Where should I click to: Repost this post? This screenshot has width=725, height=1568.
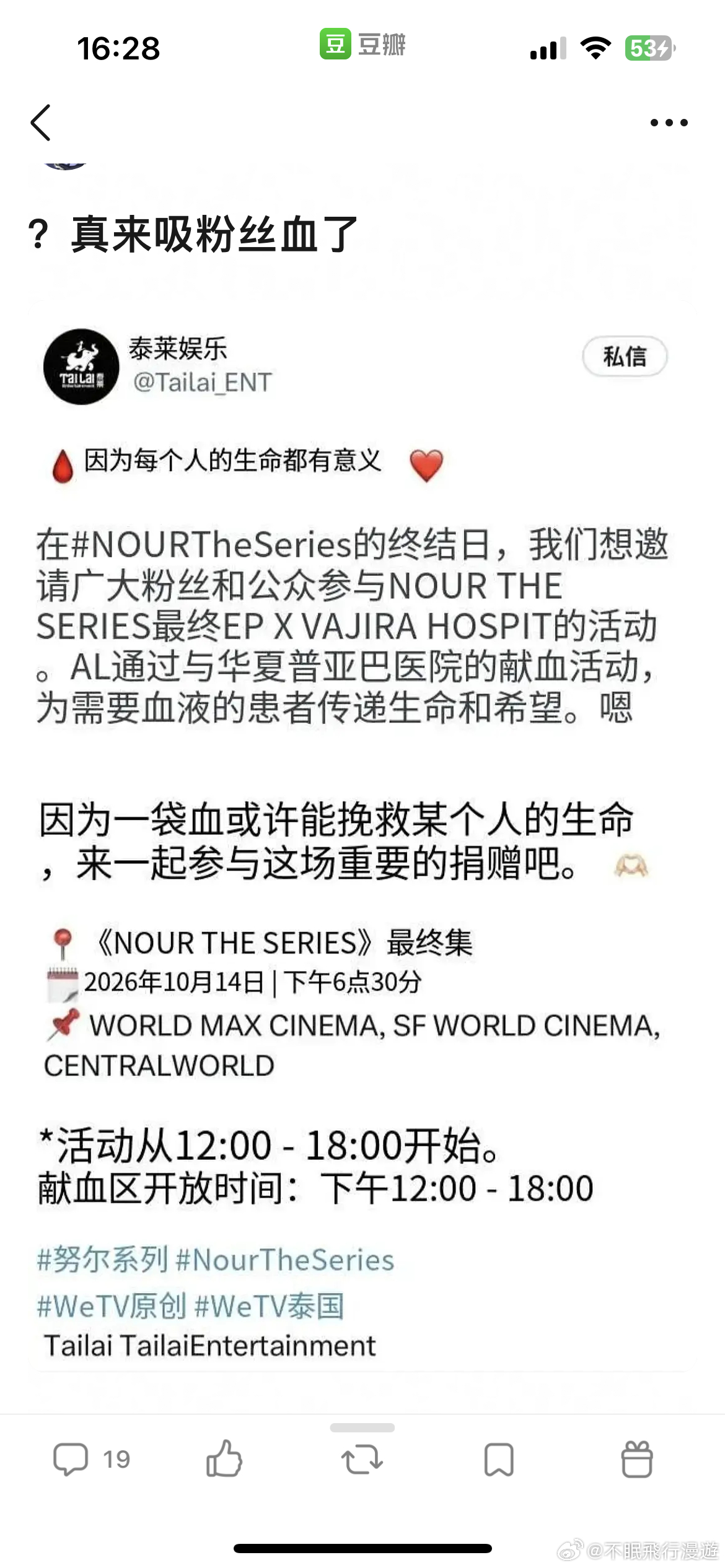(x=362, y=1459)
